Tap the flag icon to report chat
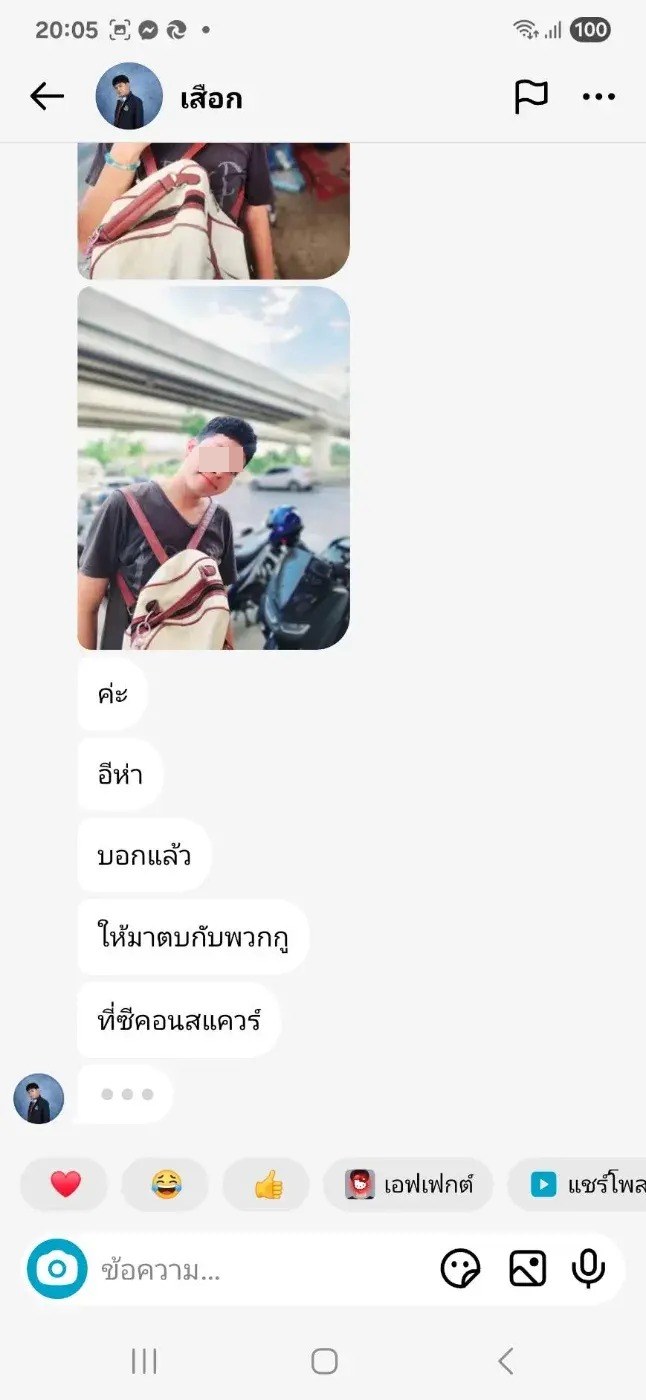 coord(531,97)
